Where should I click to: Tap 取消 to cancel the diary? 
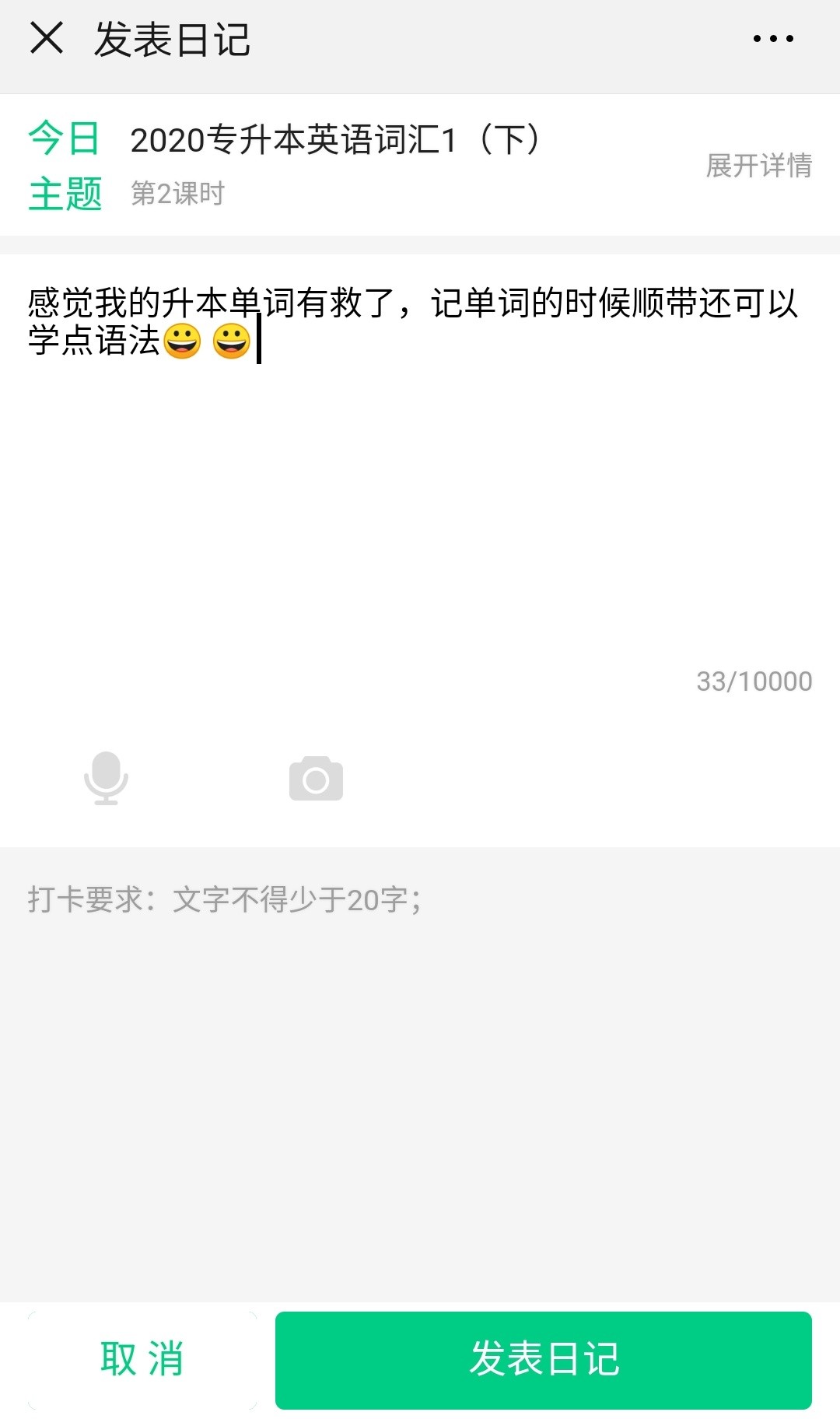click(x=142, y=1359)
